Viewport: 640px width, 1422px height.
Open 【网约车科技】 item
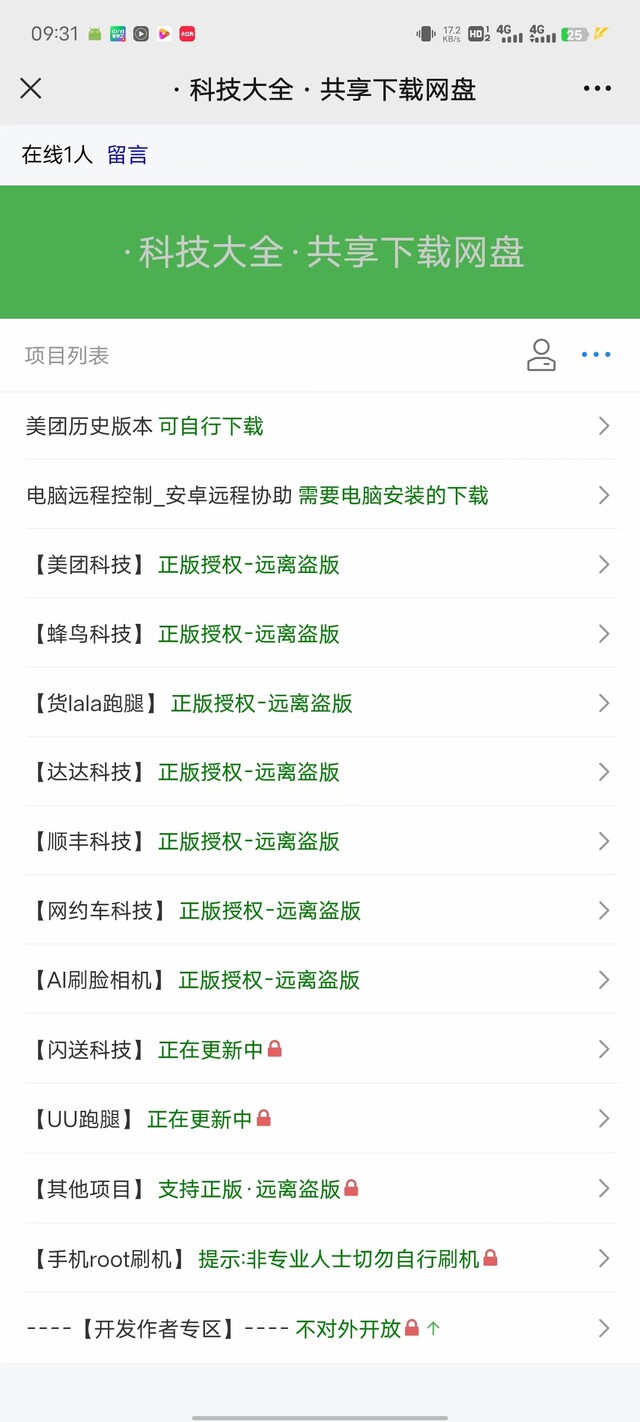coord(320,910)
